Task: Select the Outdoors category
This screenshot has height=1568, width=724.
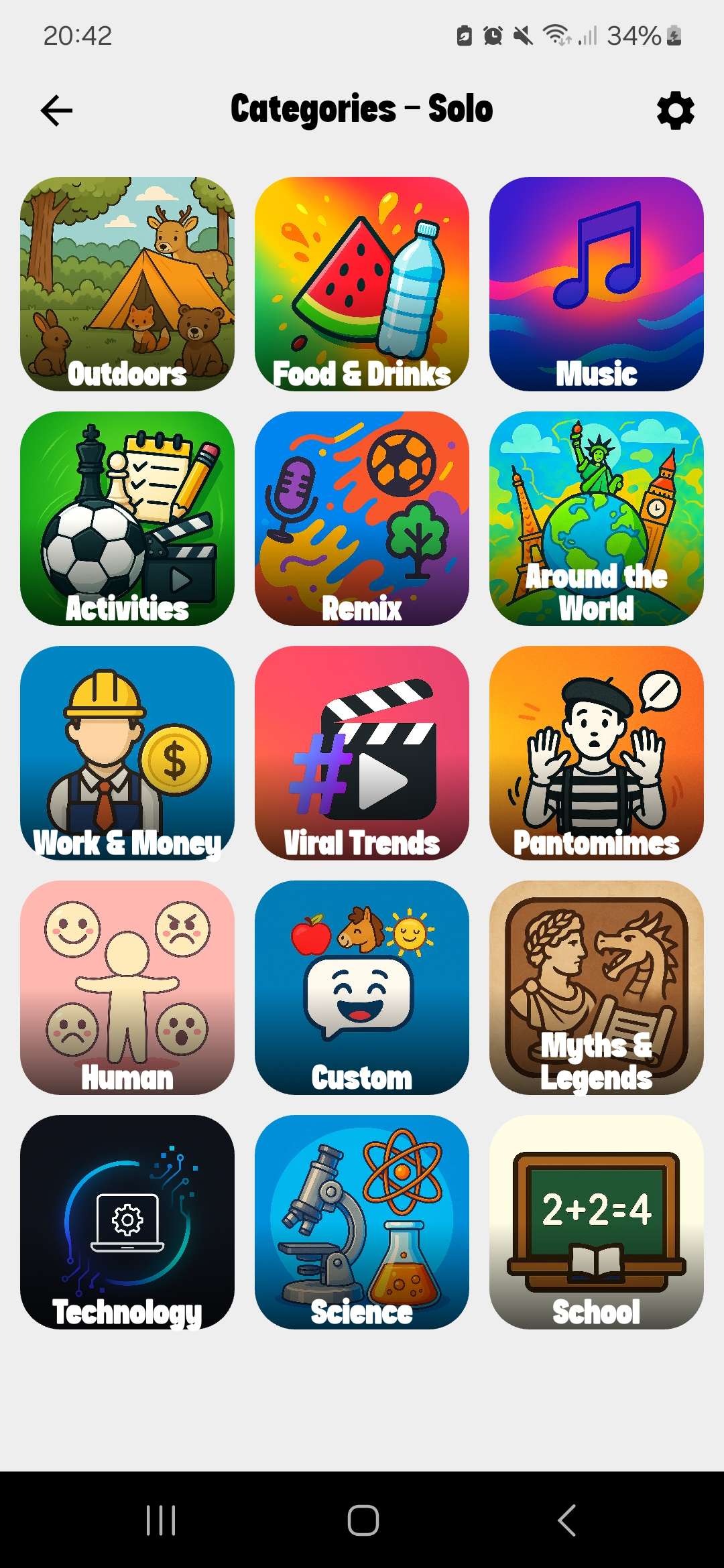Action: (x=127, y=284)
